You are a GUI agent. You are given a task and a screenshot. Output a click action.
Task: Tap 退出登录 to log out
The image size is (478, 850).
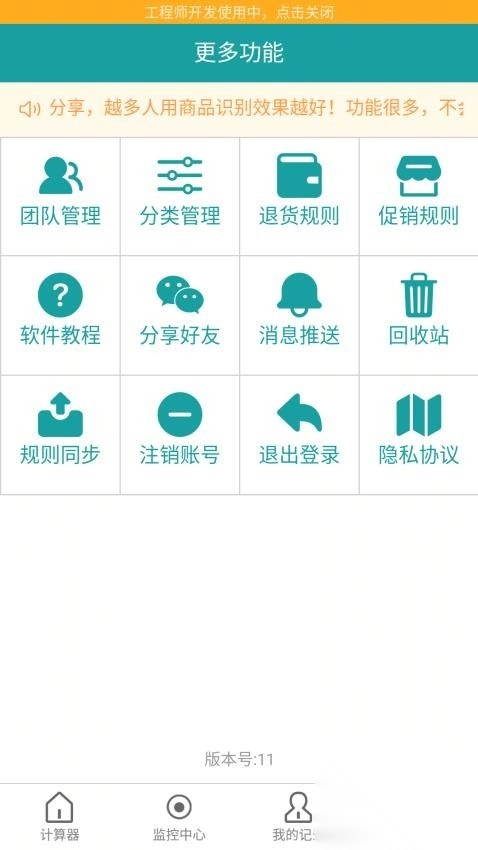(x=299, y=435)
